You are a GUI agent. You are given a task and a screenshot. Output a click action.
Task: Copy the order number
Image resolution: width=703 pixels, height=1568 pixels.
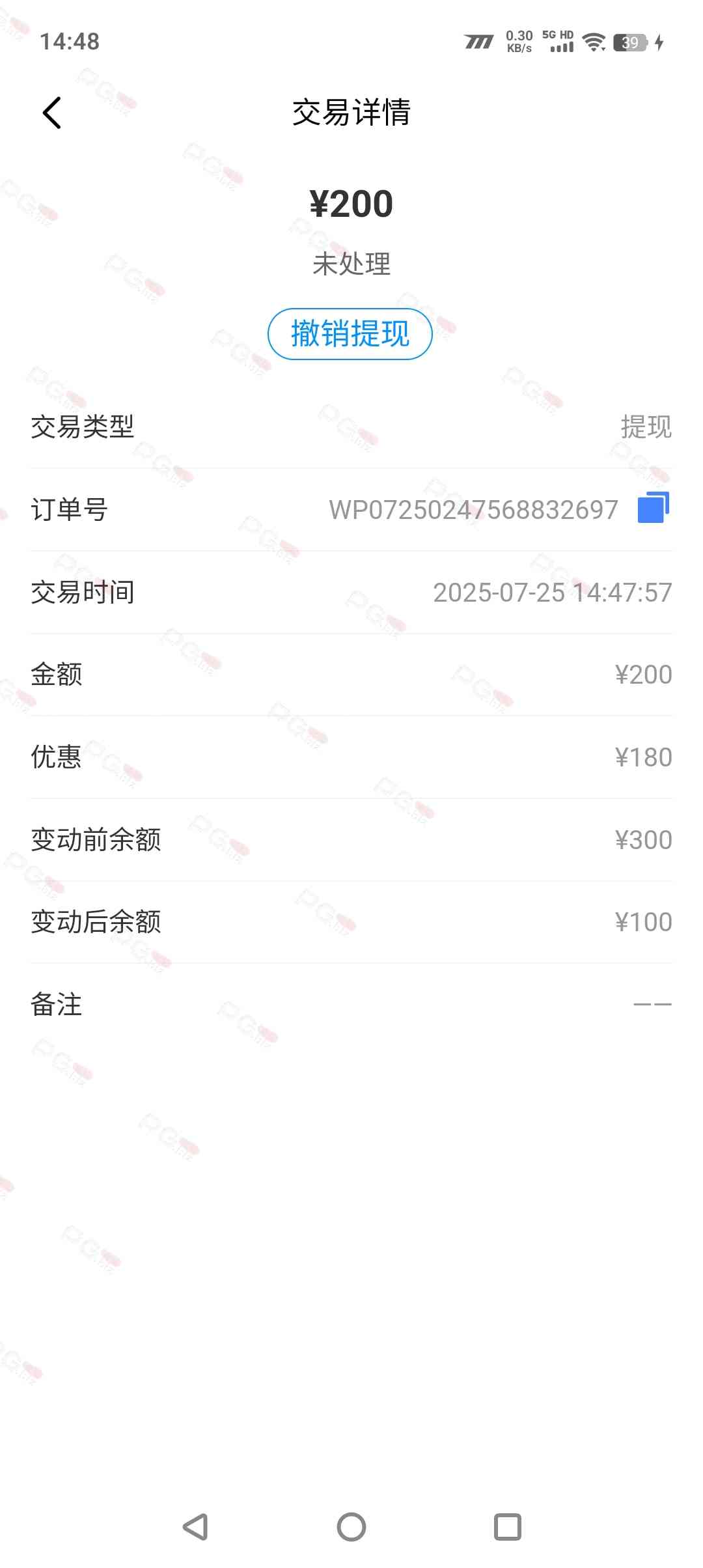[653, 508]
